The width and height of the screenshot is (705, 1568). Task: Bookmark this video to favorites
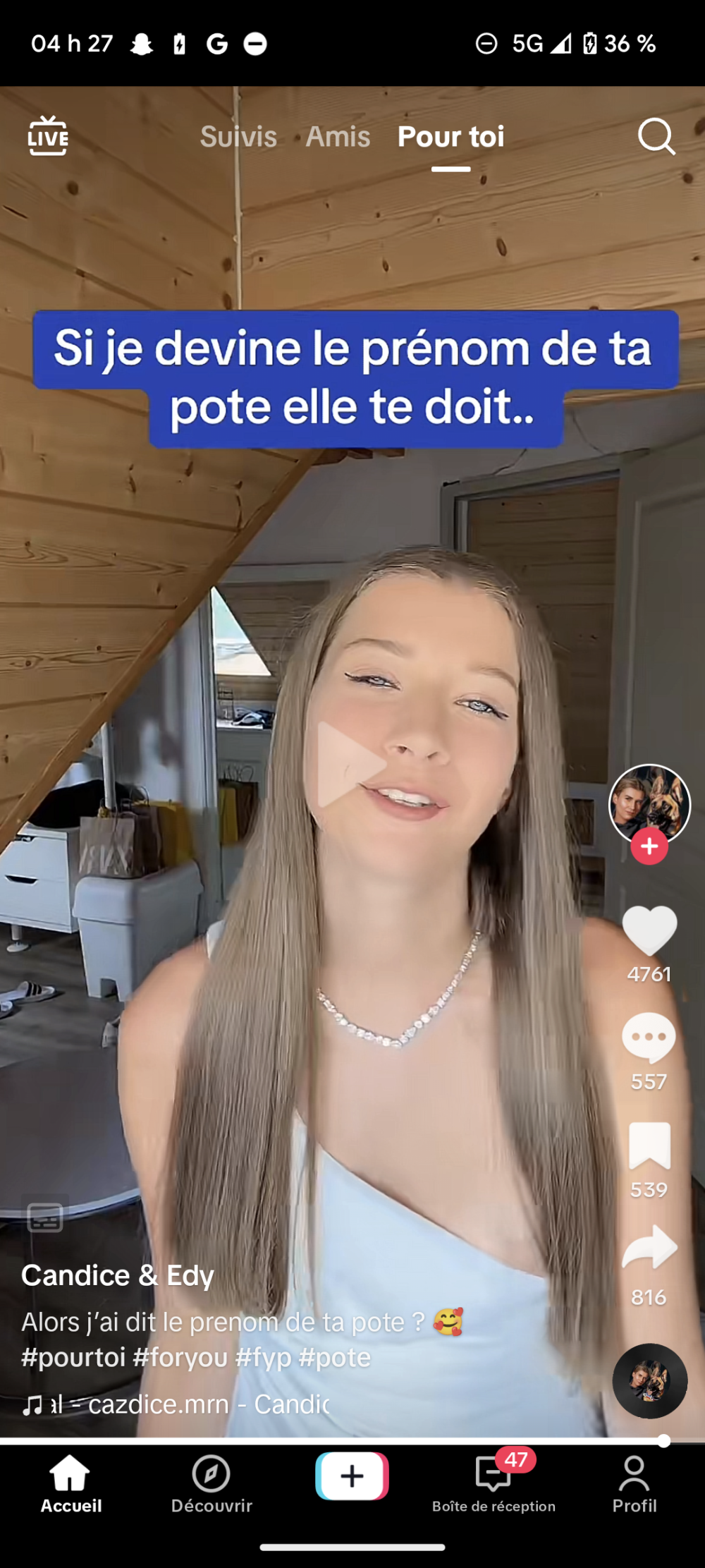click(649, 1145)
